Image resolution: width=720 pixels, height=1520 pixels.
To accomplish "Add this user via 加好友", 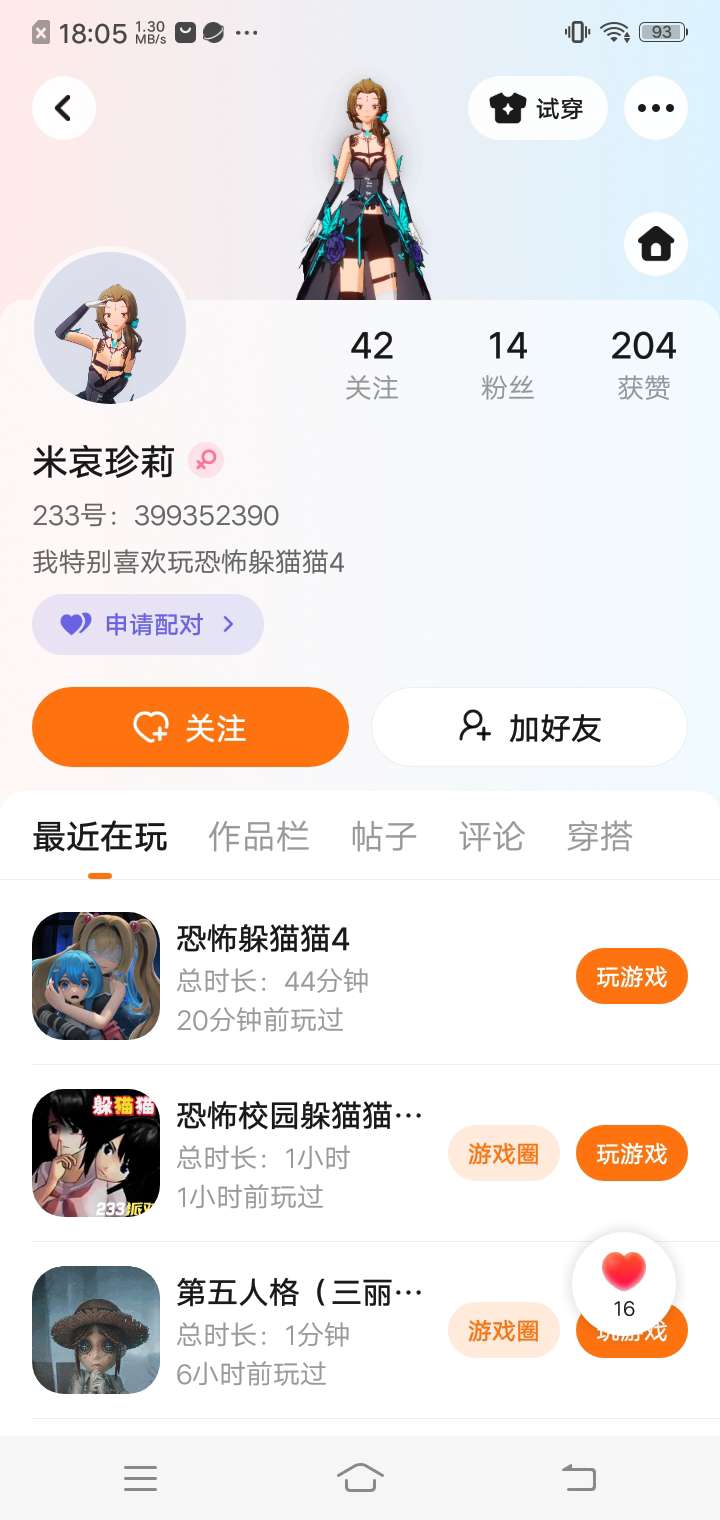I will coord(529,727).
